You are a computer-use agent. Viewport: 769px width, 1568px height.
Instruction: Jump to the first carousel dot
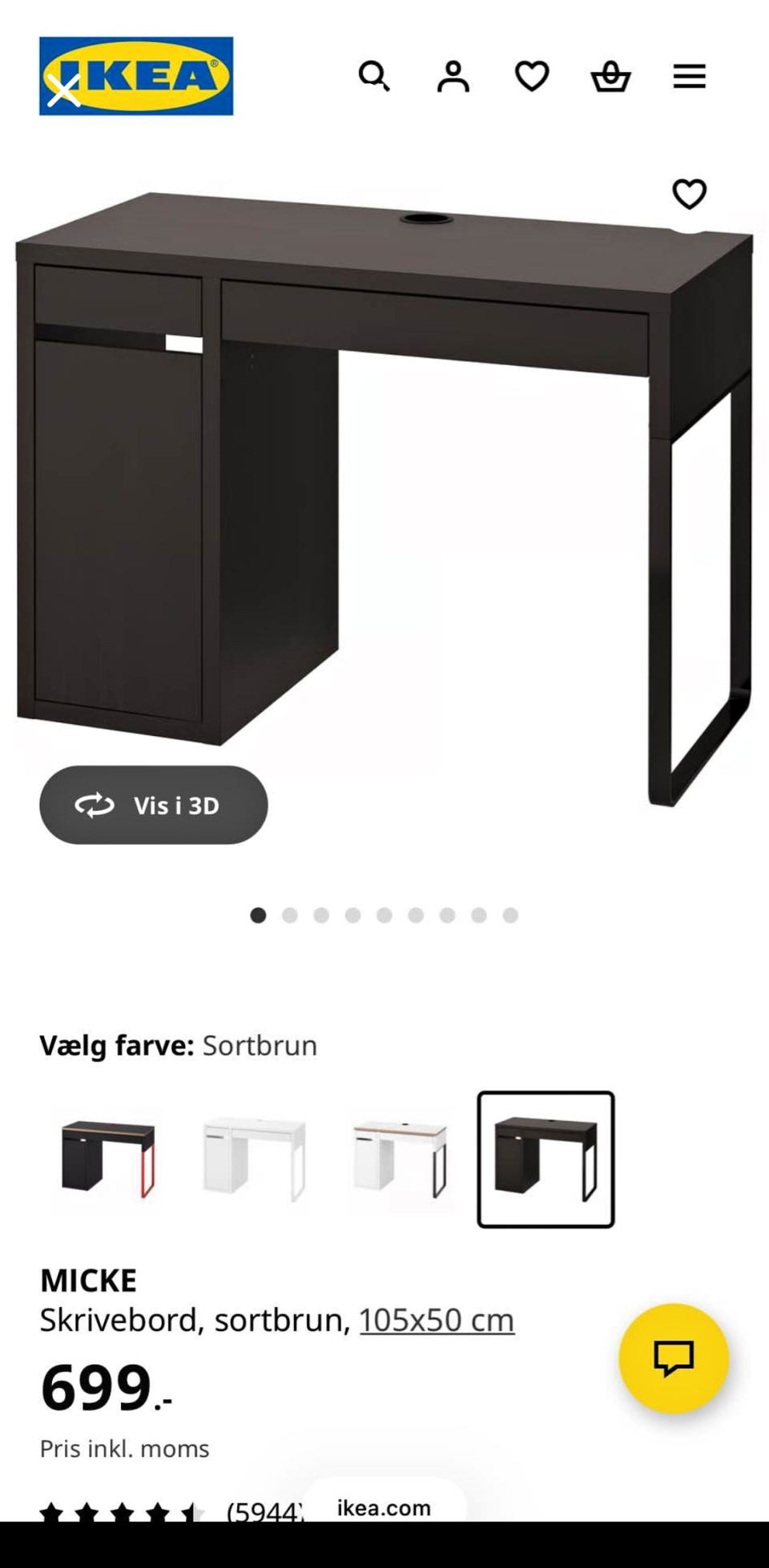[258, 914]
